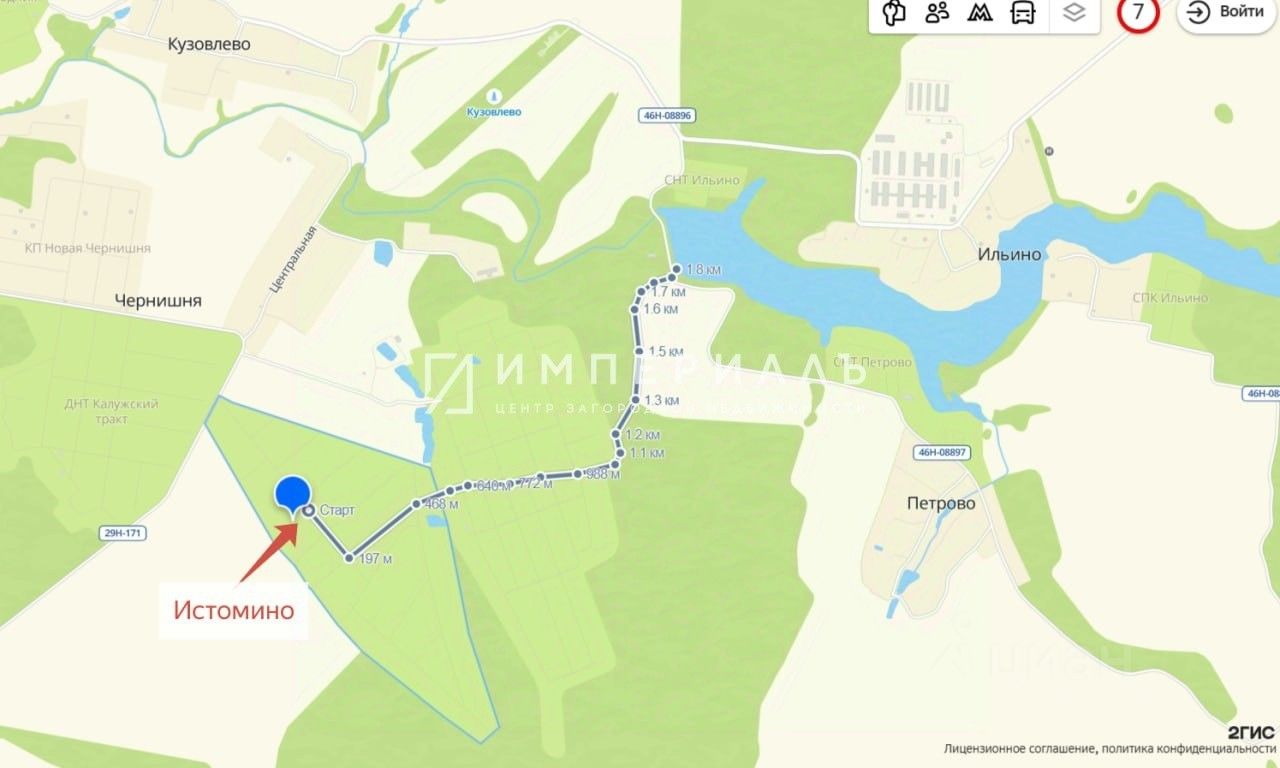Image resolution: width=1280 pixels, height=768 pixels.
Task: Sign in via the Войти button
Action: pyautogui.click(x=1227, y=13)
